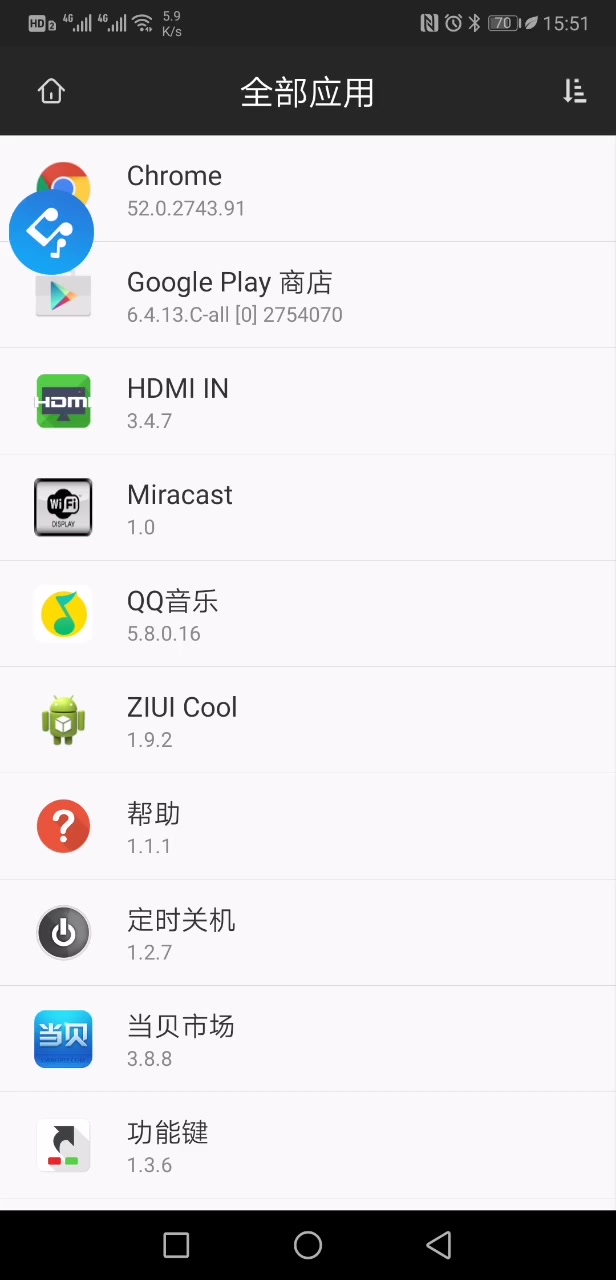Go back using the system back button
This screenshot has height=1280, width=616.
click(x=439, y=1245)
